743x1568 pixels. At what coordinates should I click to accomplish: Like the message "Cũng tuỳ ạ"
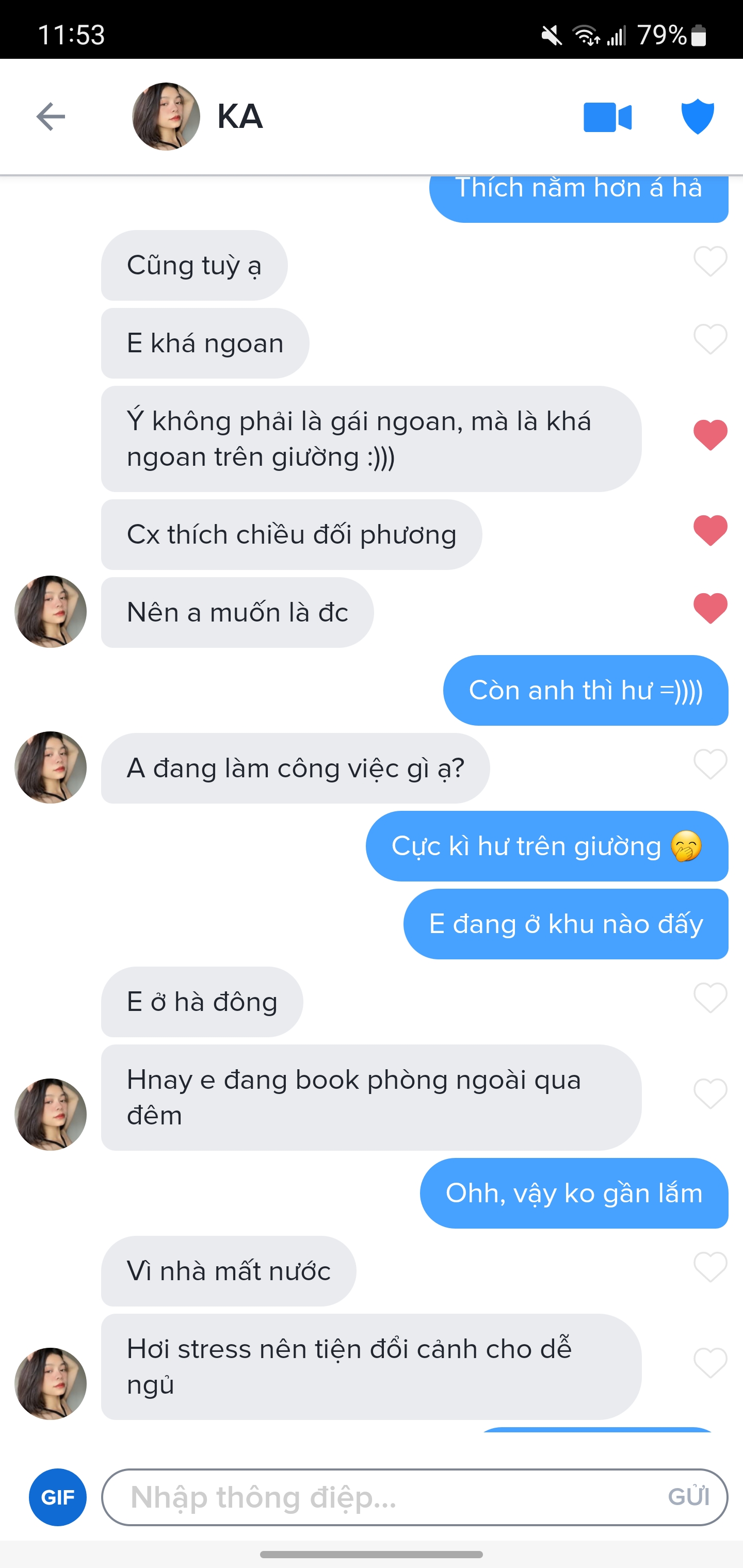click(710, 262)
